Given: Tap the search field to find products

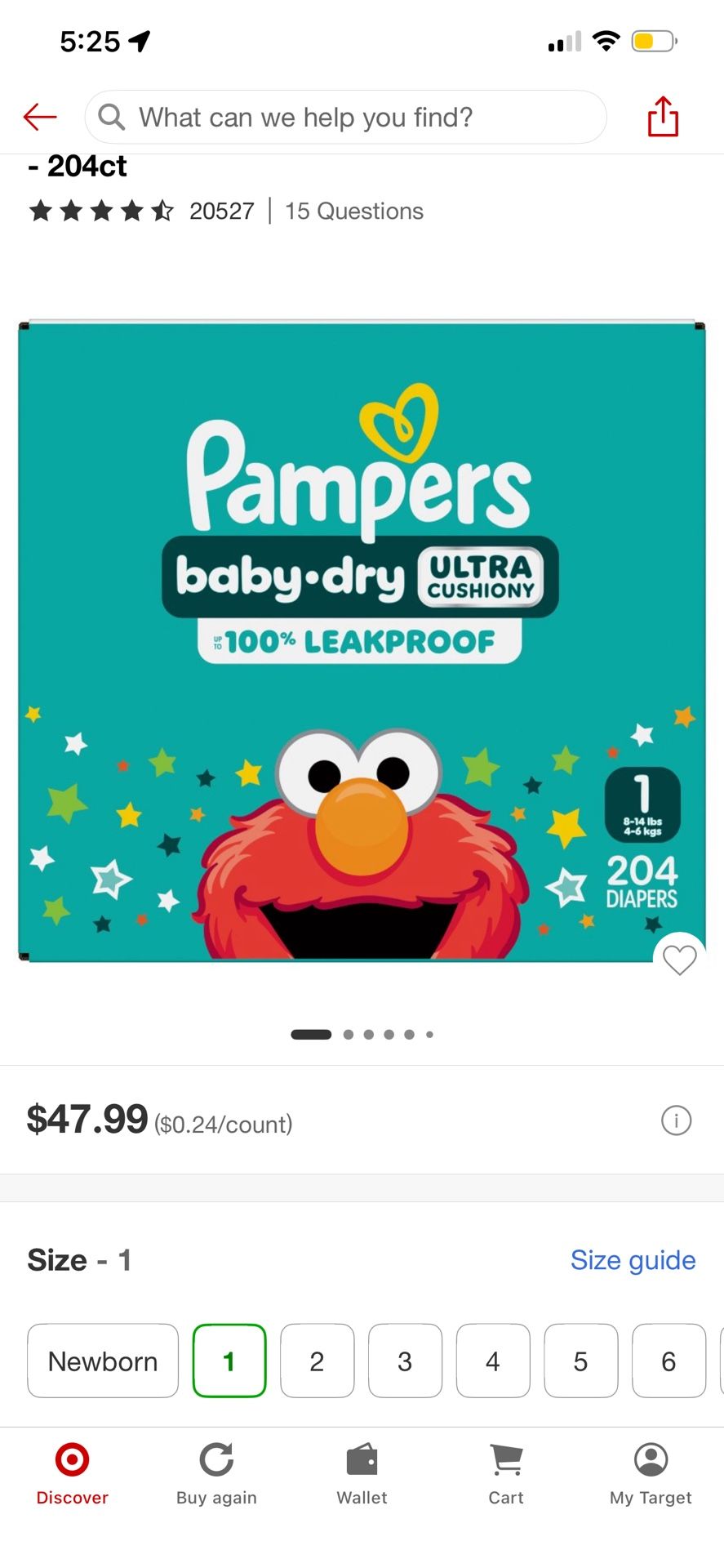Looking at the screenshot, I should pyautogui.click(x=345, y=118).
